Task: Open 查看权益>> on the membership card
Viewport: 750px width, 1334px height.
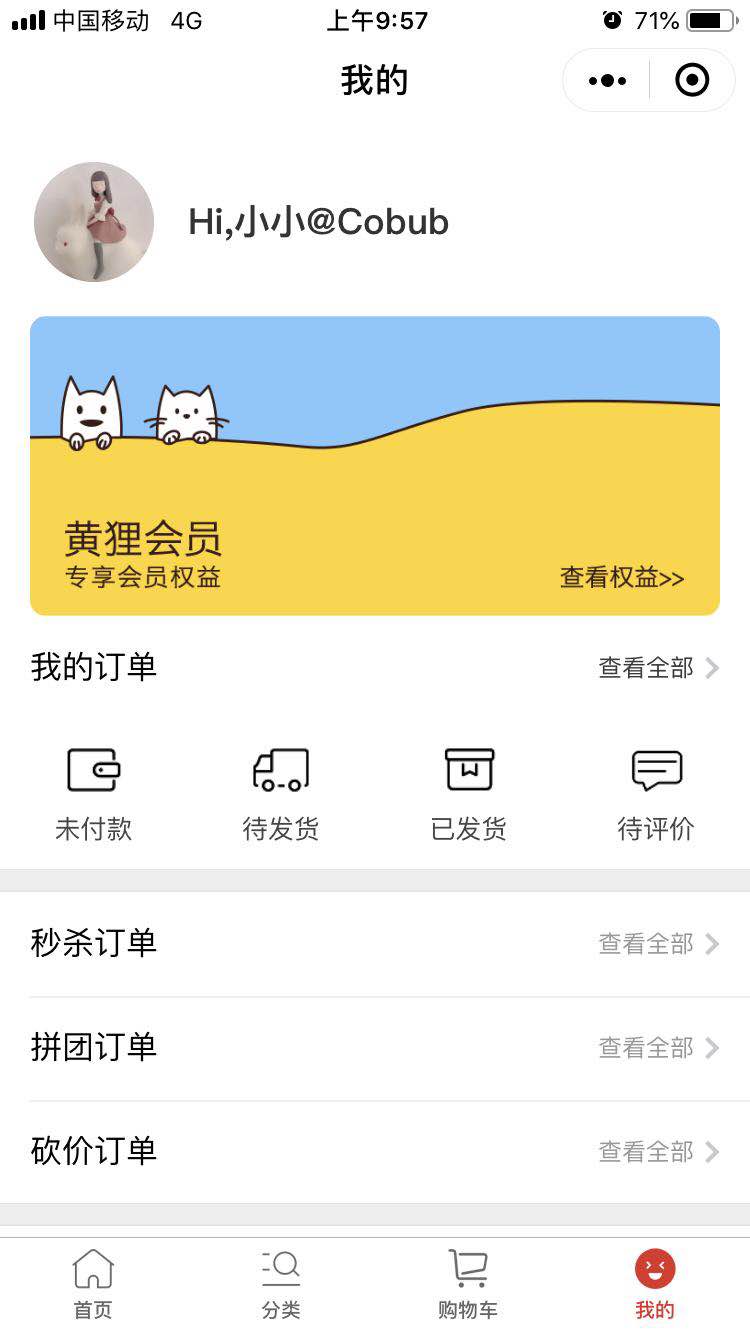Action: pyautogui.click(x=622, y=577)
